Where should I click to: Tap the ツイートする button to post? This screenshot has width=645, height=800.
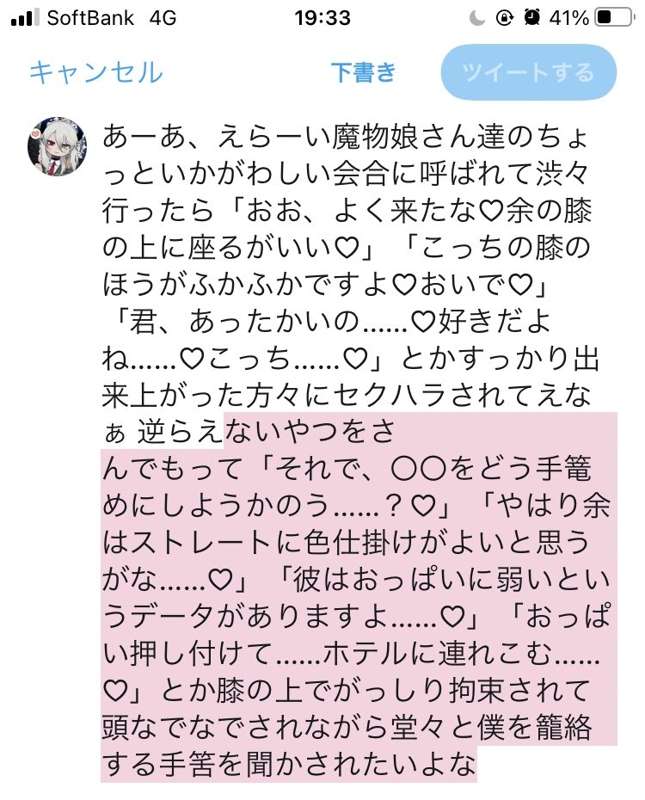(528, 73)
